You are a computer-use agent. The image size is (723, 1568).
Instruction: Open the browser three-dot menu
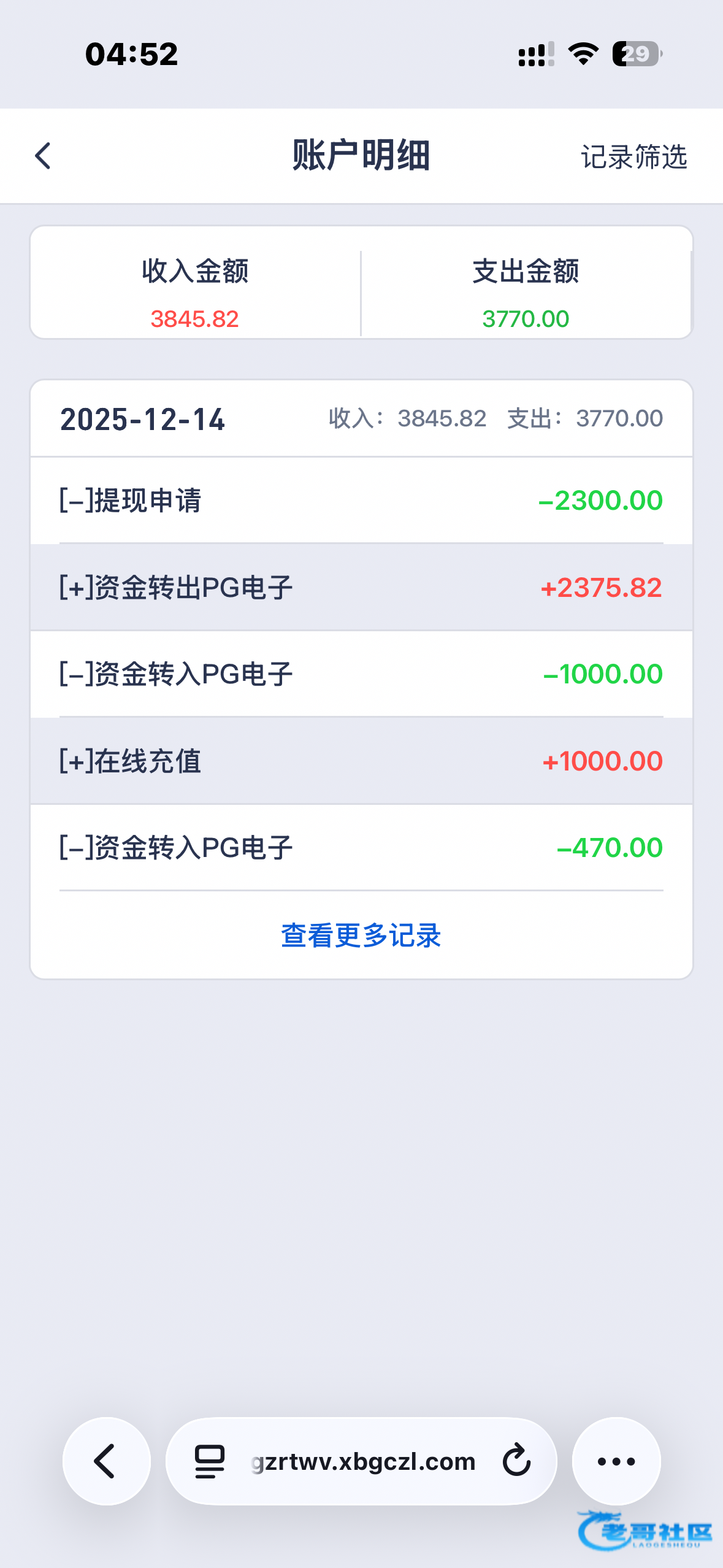616,1461
